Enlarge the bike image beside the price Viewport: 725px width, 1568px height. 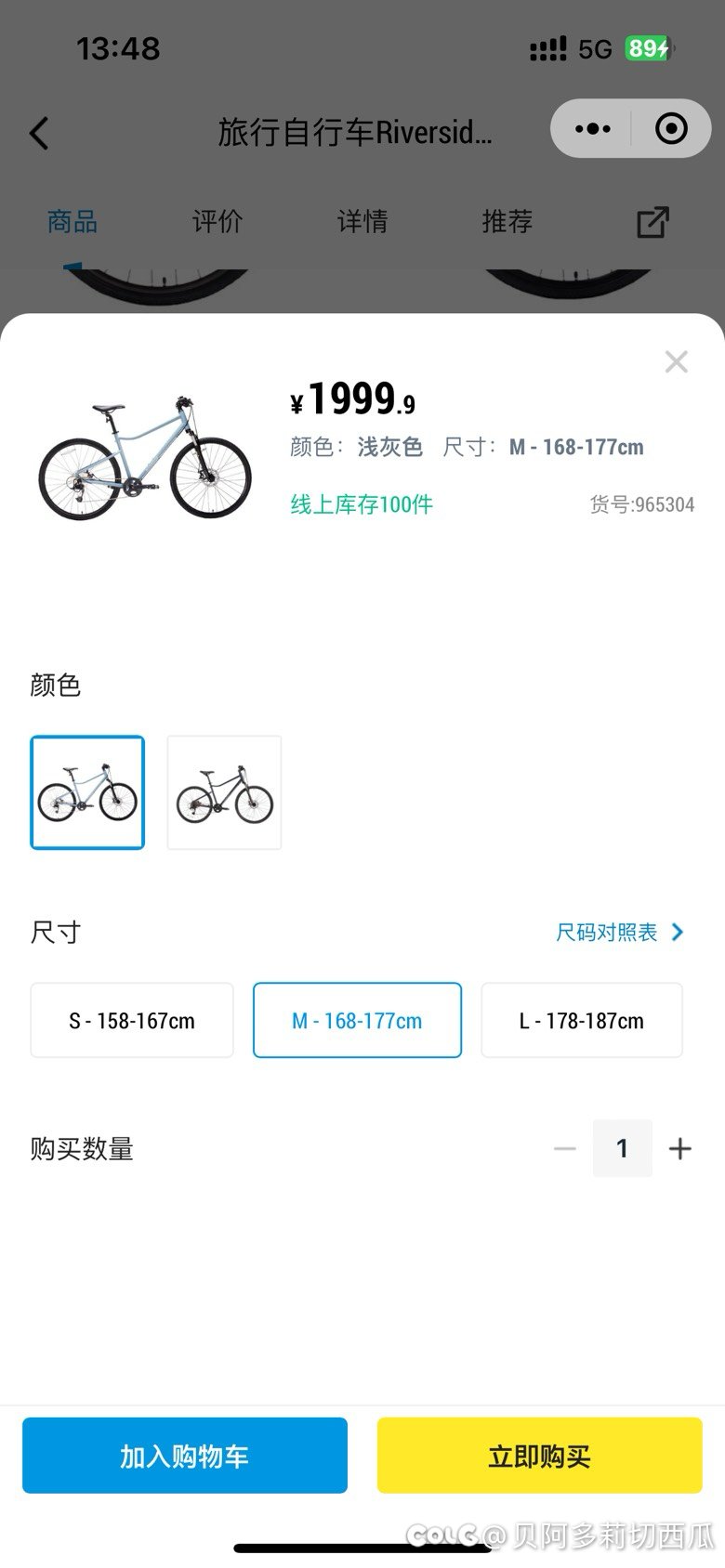144,457
